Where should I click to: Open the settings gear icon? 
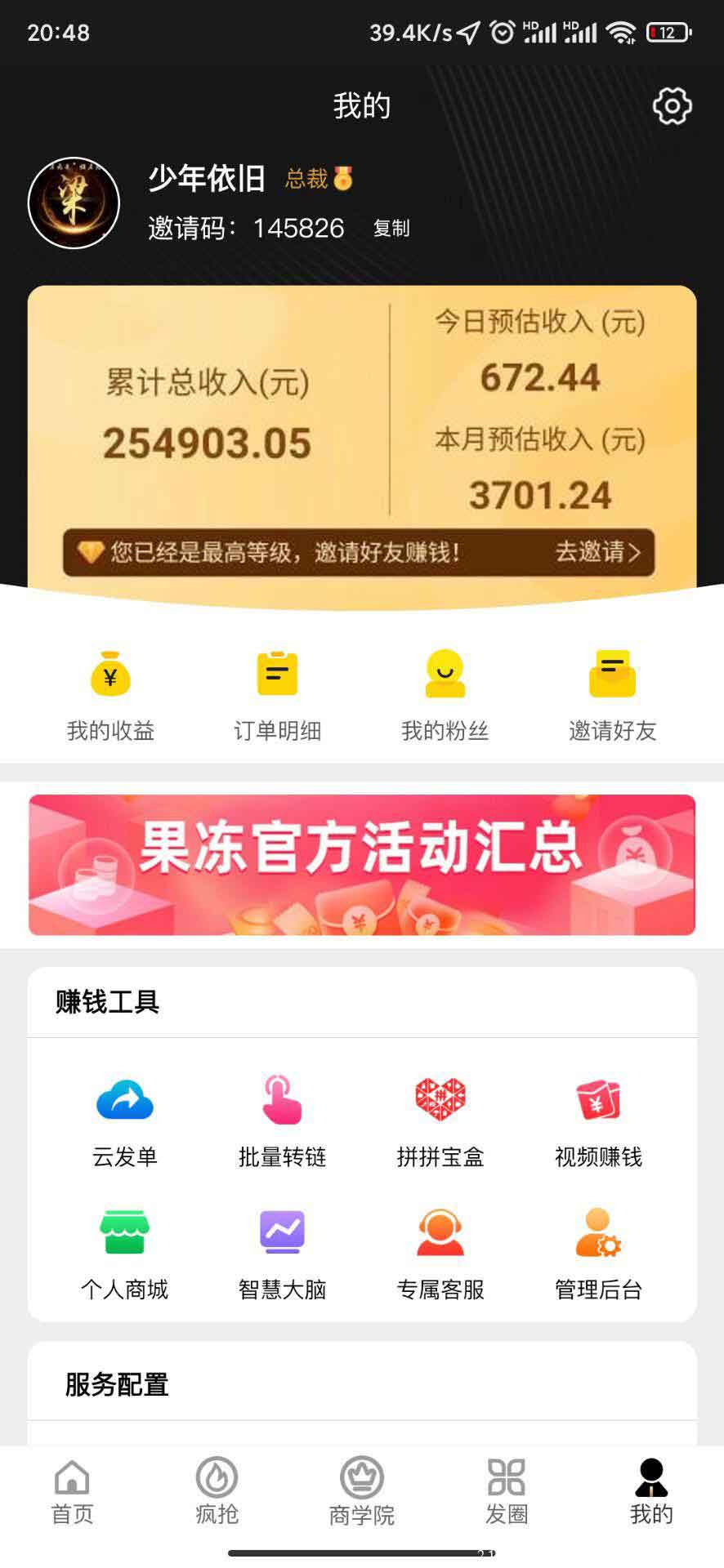672,106
